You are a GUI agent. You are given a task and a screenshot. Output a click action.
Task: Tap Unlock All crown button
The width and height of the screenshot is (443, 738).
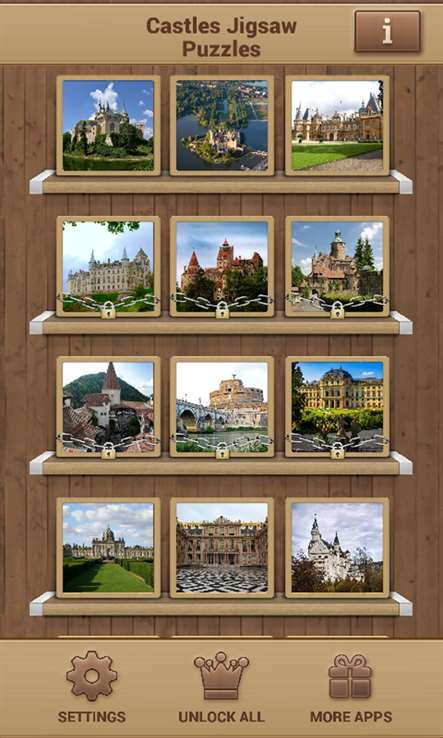[x=221, y=687]
